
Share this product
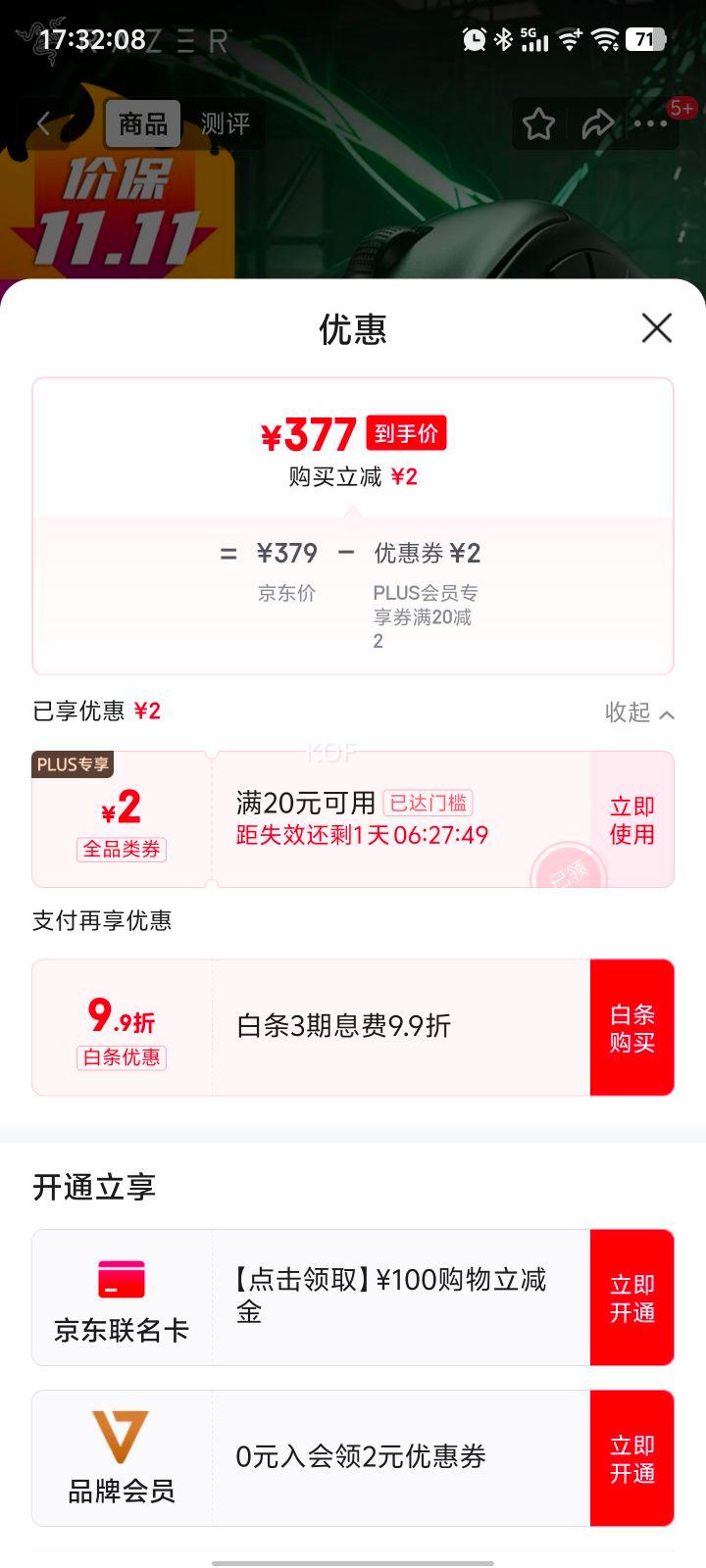tap(596, 124)
